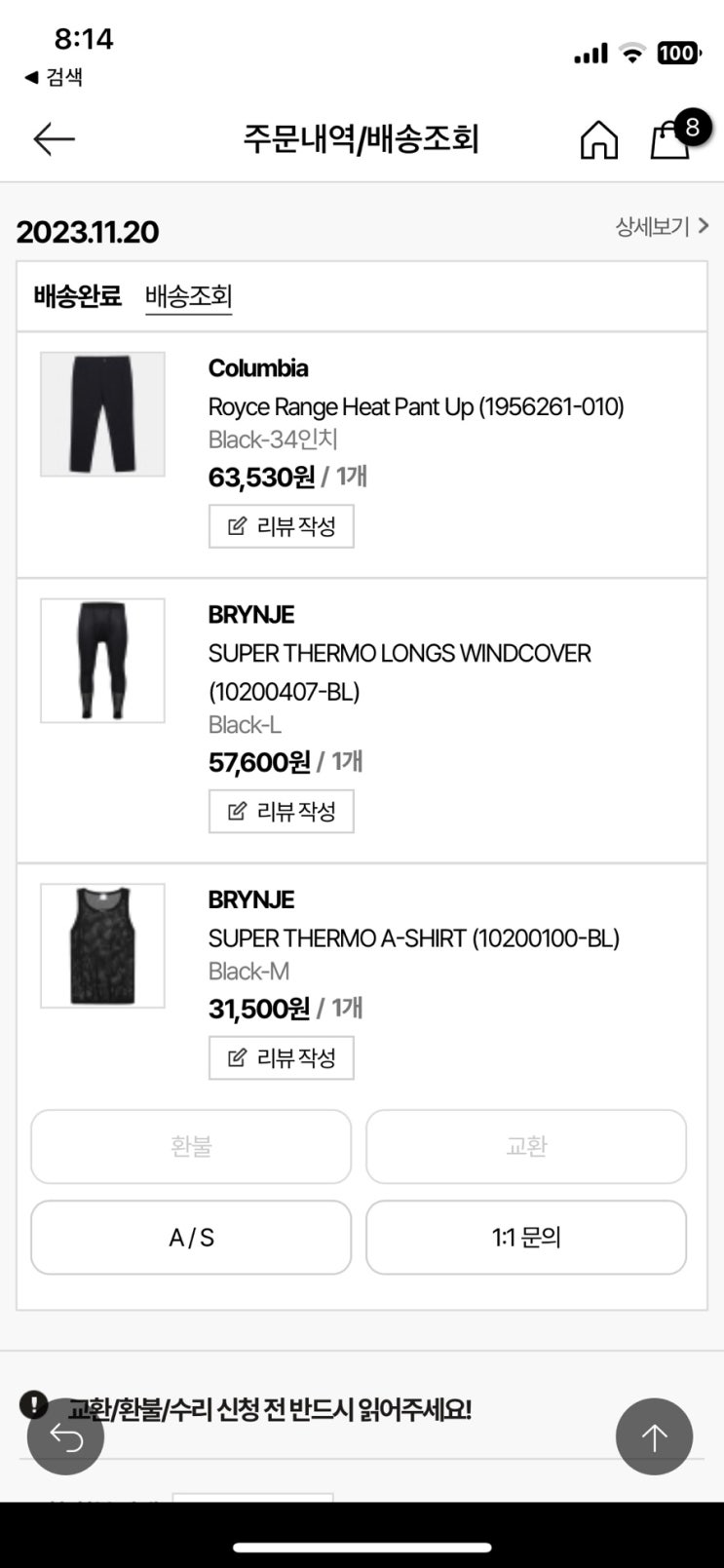Image resolution: width=724 pixels, height=1568 pixels.
Task: Open the 1:1 문의 inquiry button
Action: (526, 1237)
